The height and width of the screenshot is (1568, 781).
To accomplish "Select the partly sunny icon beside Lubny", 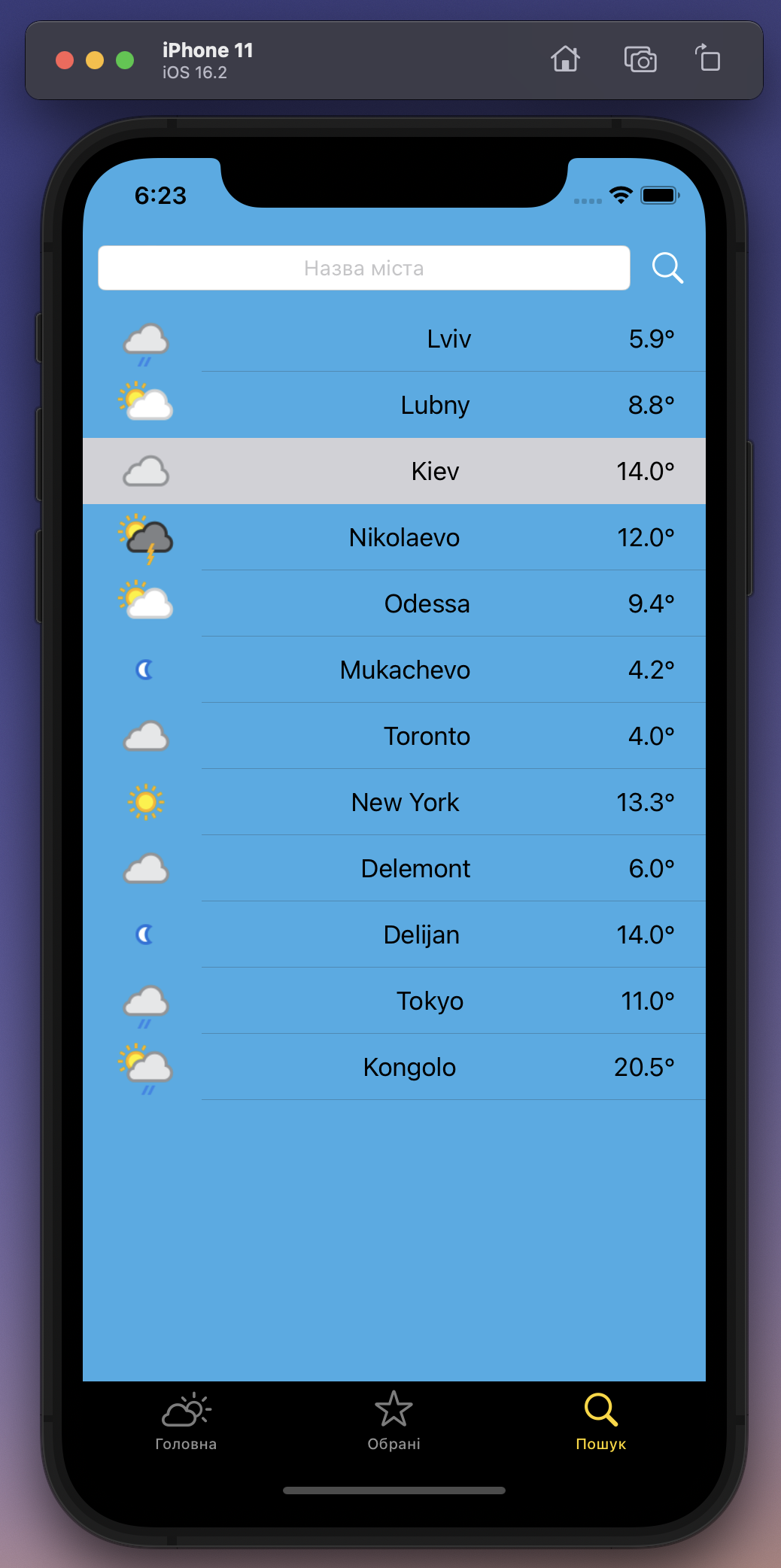I will 145,403.
